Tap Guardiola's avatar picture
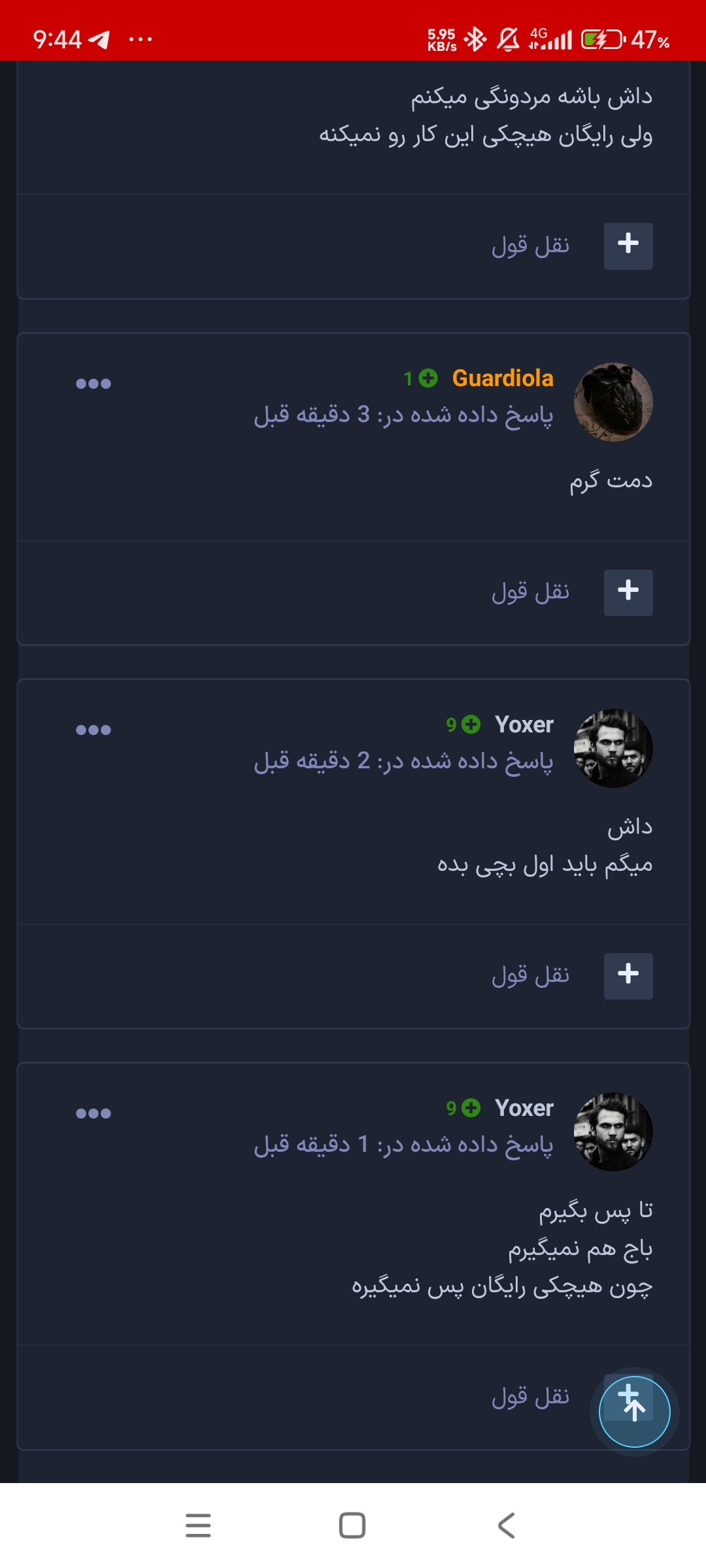706x1568 pixels. click(613, 402)
